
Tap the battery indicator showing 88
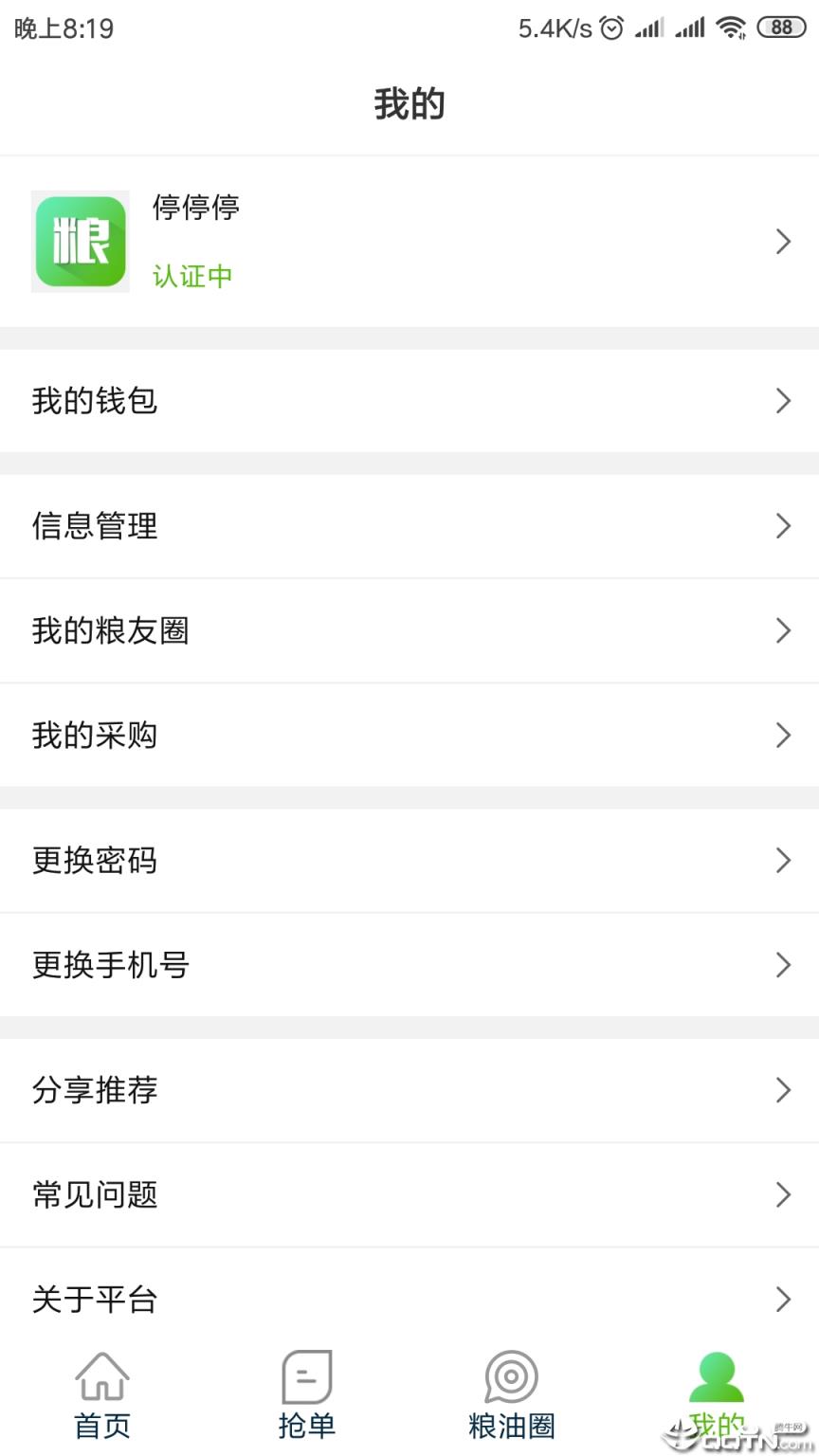click(x=781, y=27)
